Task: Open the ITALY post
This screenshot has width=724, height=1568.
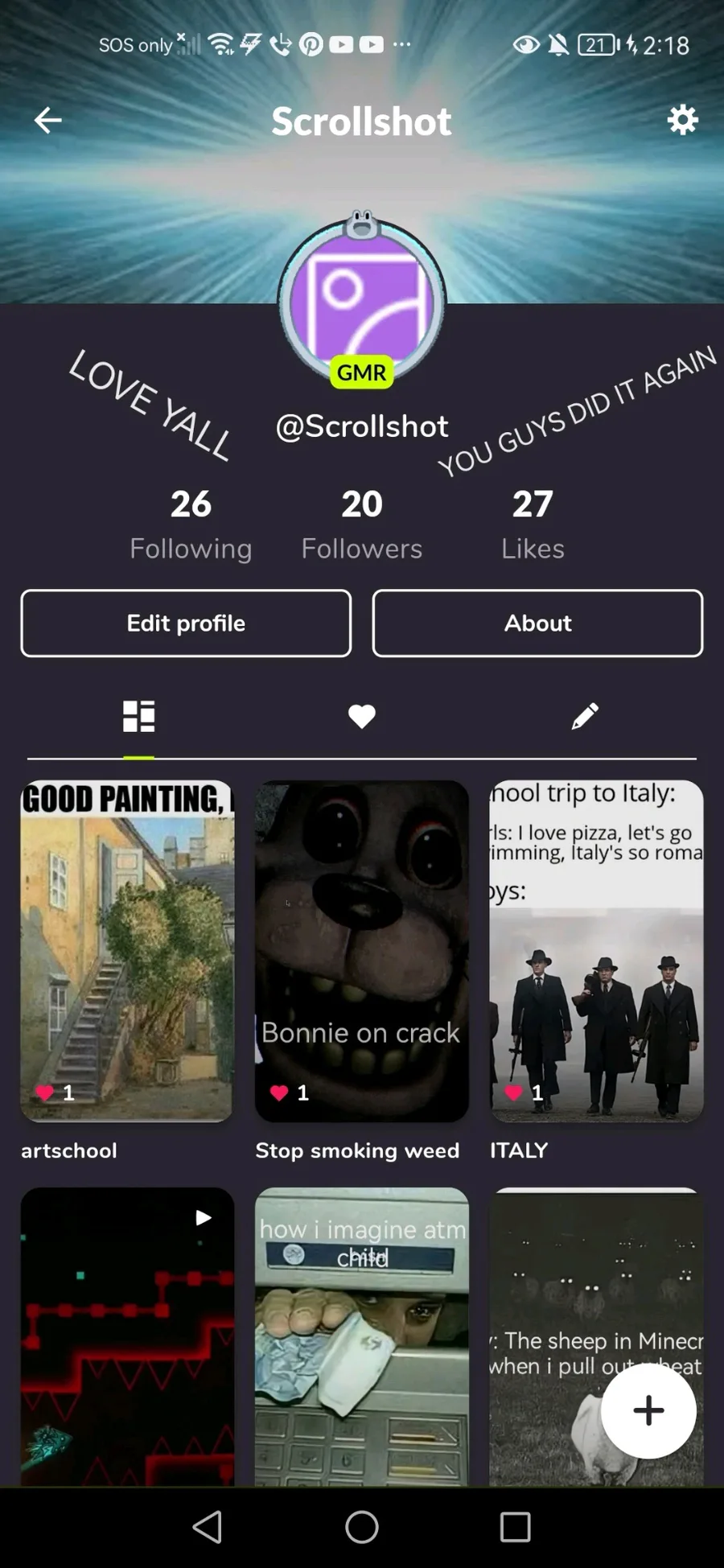Action: [596, 951]
